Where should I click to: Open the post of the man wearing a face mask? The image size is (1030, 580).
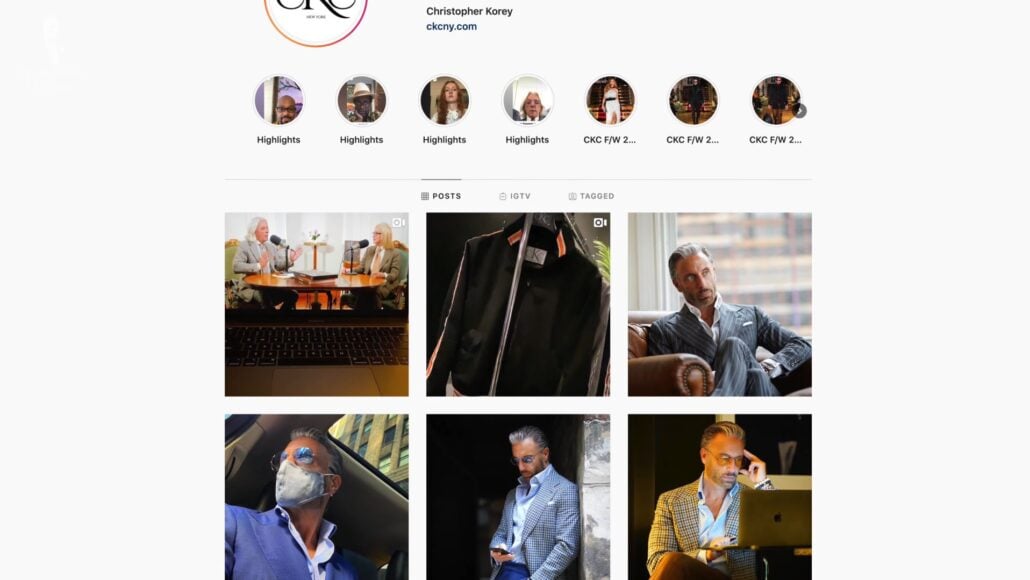[x=316, y=497]
